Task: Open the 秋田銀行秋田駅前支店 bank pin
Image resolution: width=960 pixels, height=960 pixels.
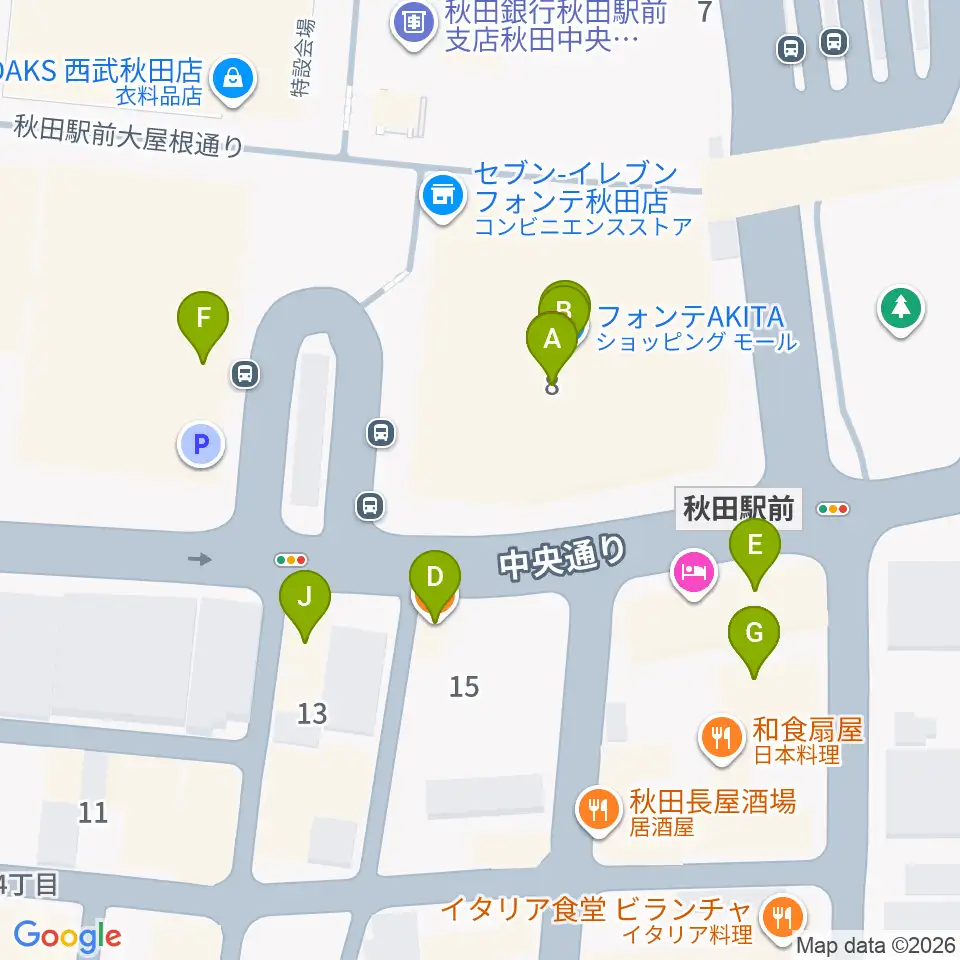Action: (x=414, y=24)
